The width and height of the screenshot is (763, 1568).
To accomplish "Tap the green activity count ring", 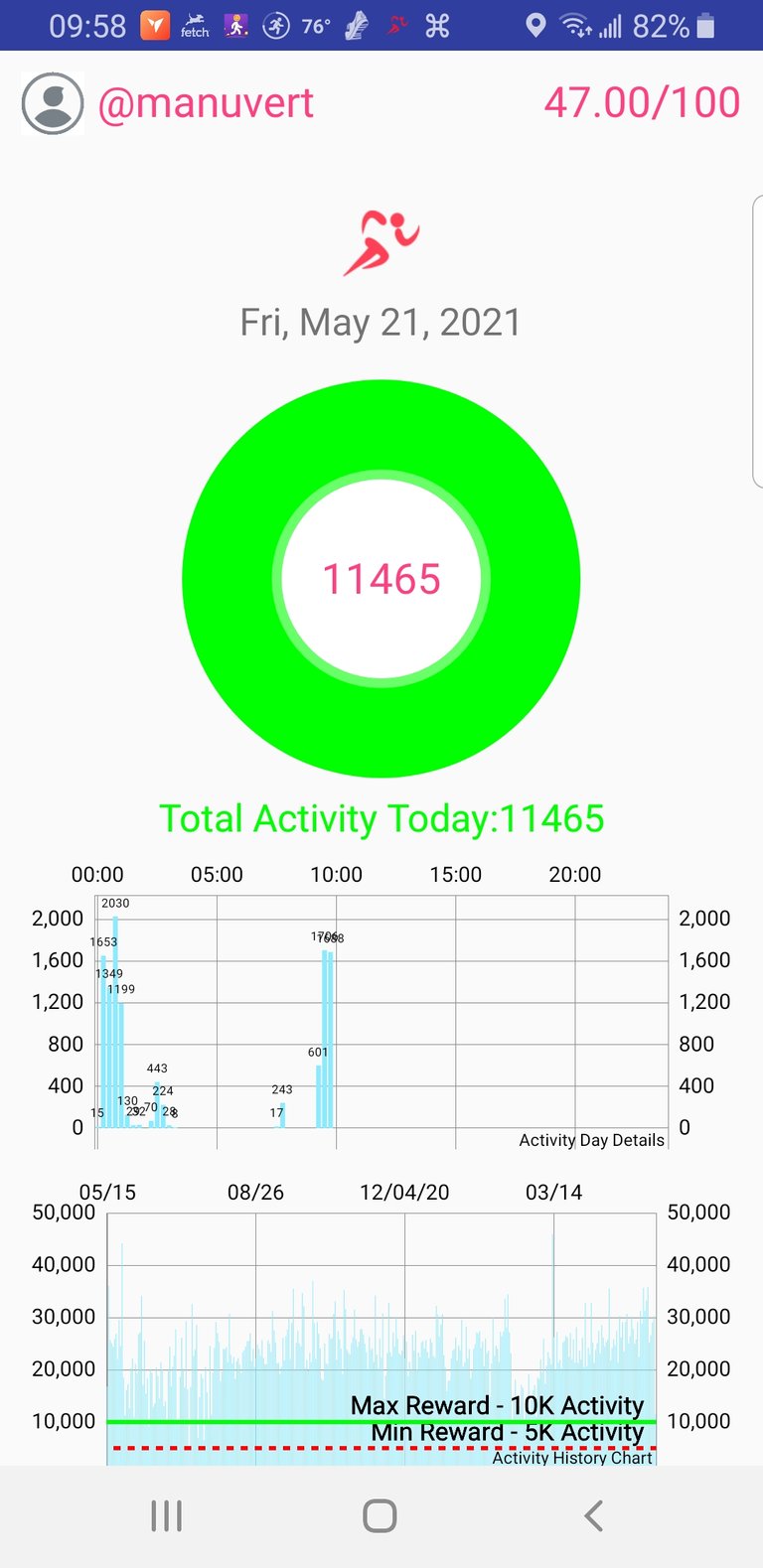I will click(x=381, y=579).
